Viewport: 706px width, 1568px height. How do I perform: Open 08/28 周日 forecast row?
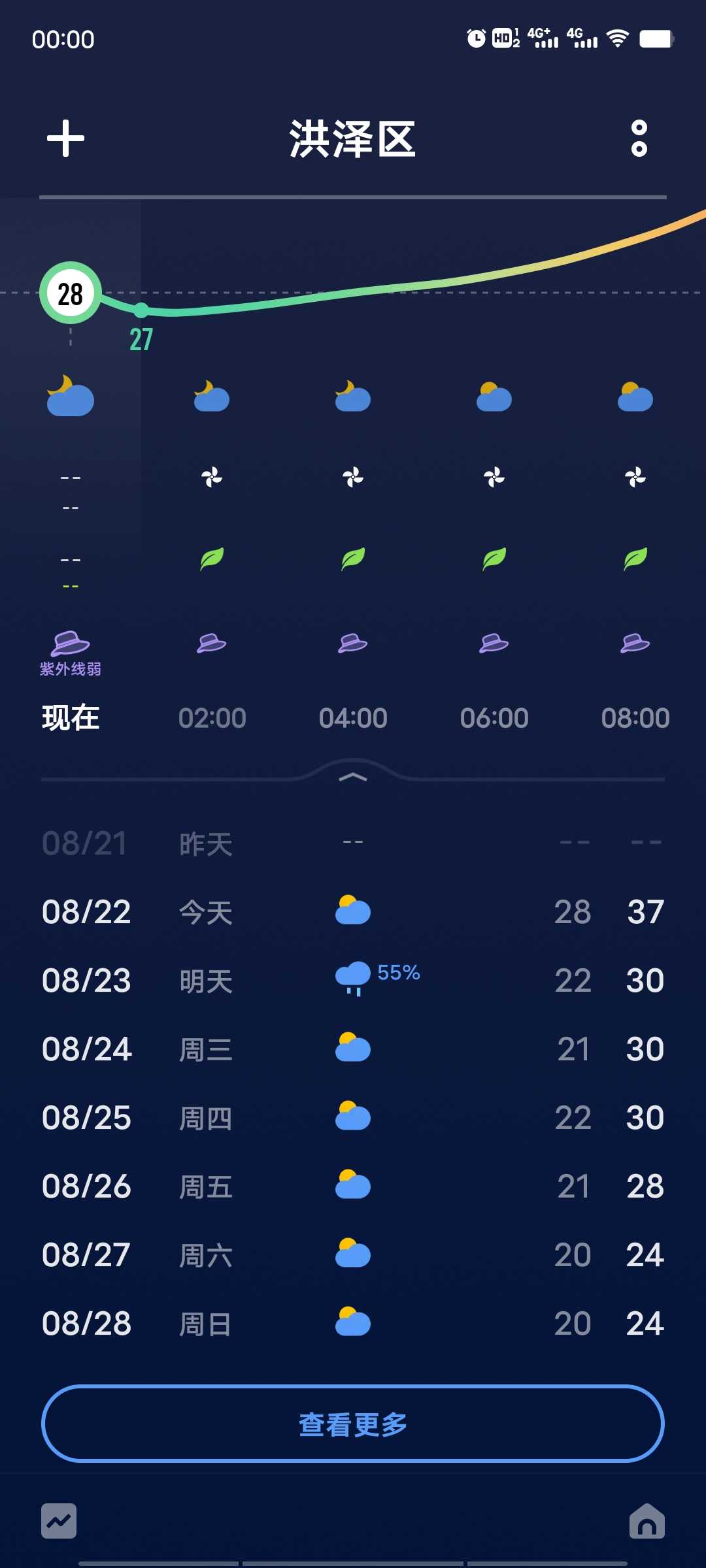point(353,1323)
